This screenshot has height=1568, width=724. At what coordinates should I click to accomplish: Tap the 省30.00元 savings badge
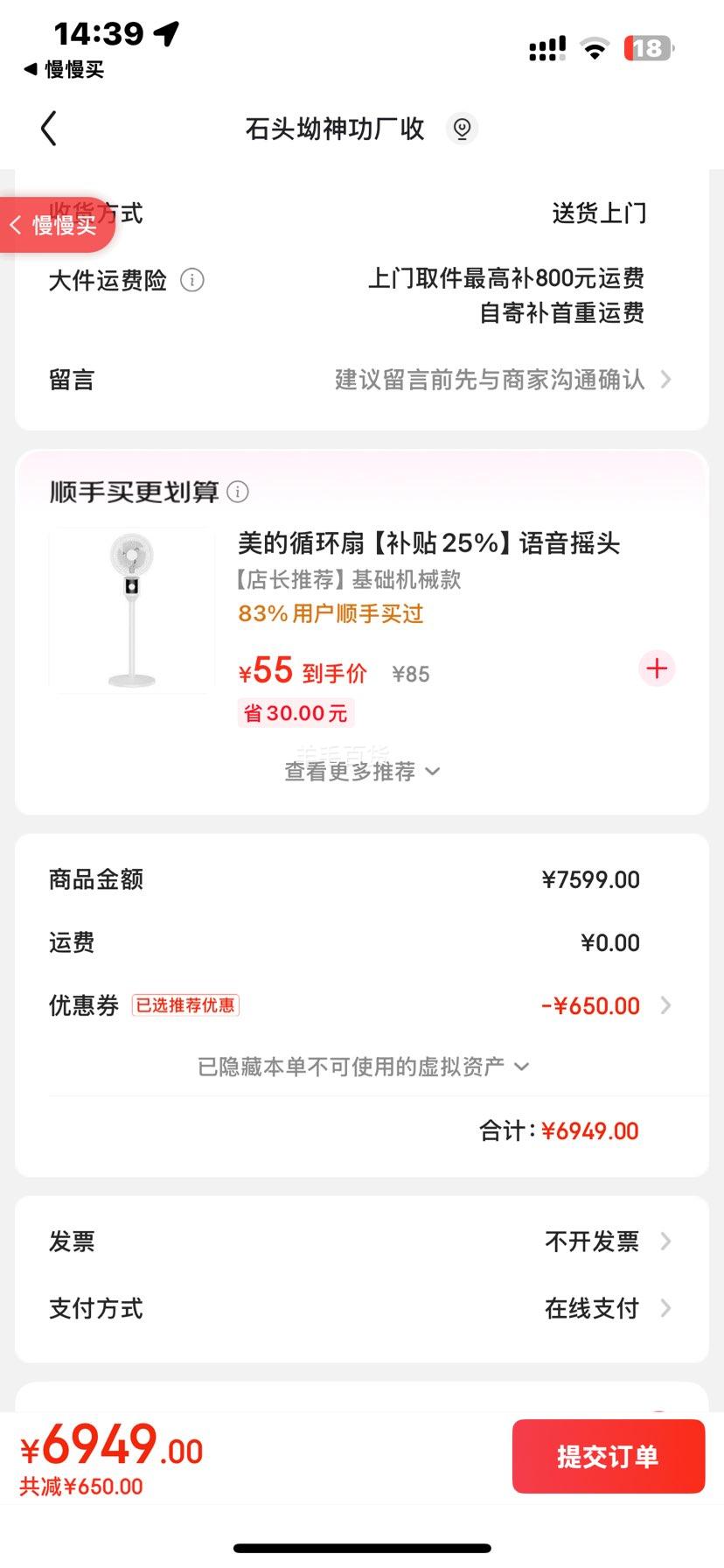pyautogui.click(x=296, y=713)
